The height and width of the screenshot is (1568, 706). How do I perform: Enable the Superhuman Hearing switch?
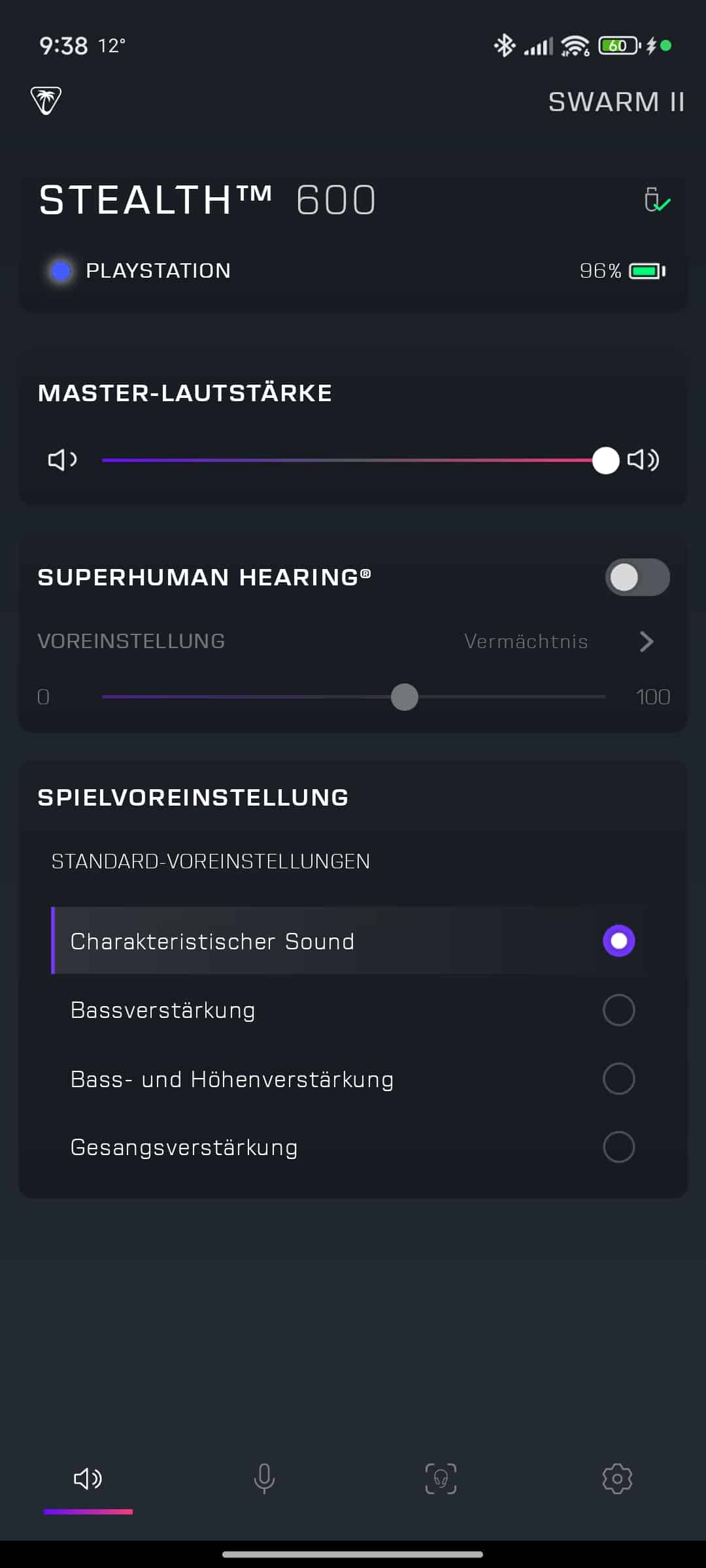(x=637, y=577)
